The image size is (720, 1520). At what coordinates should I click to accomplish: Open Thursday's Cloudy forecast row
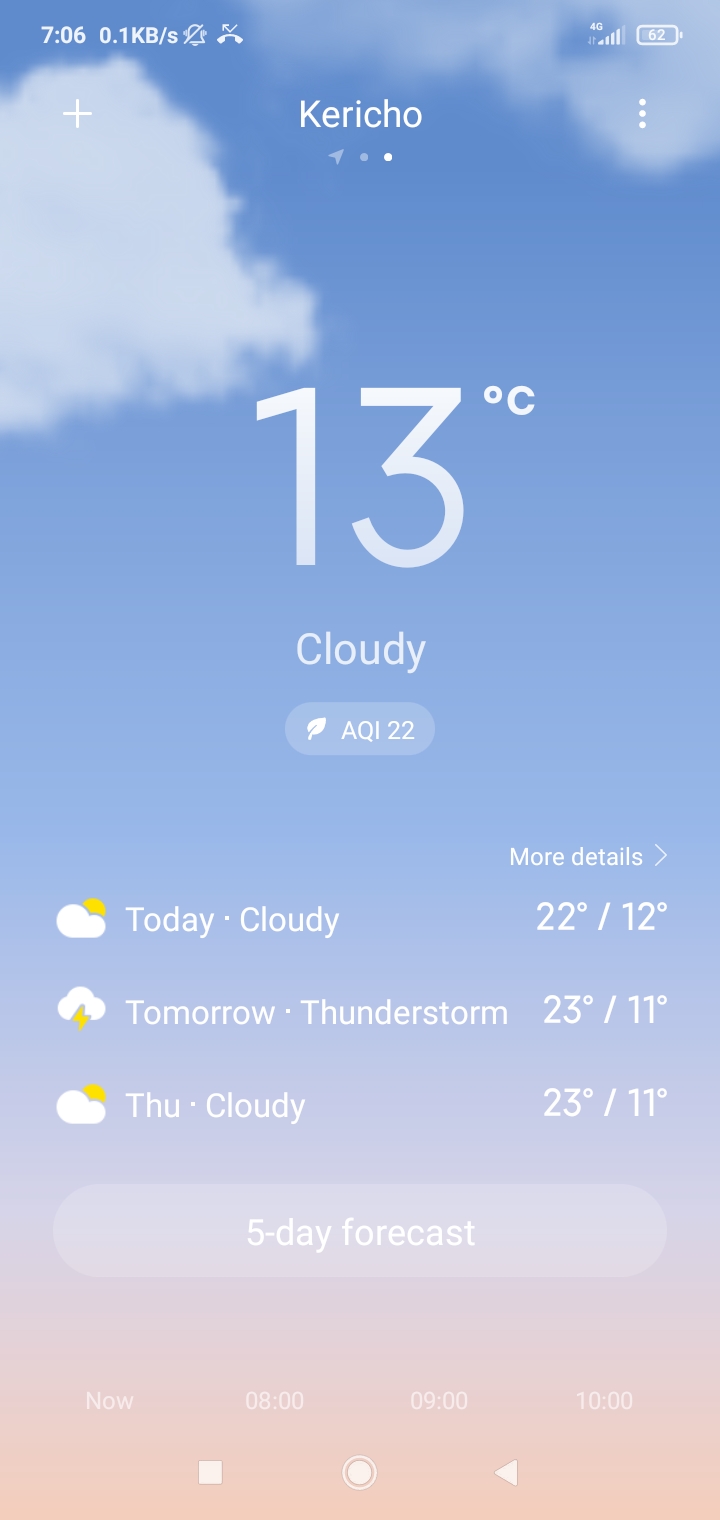pyautogui.click(x=360, y=1105)
